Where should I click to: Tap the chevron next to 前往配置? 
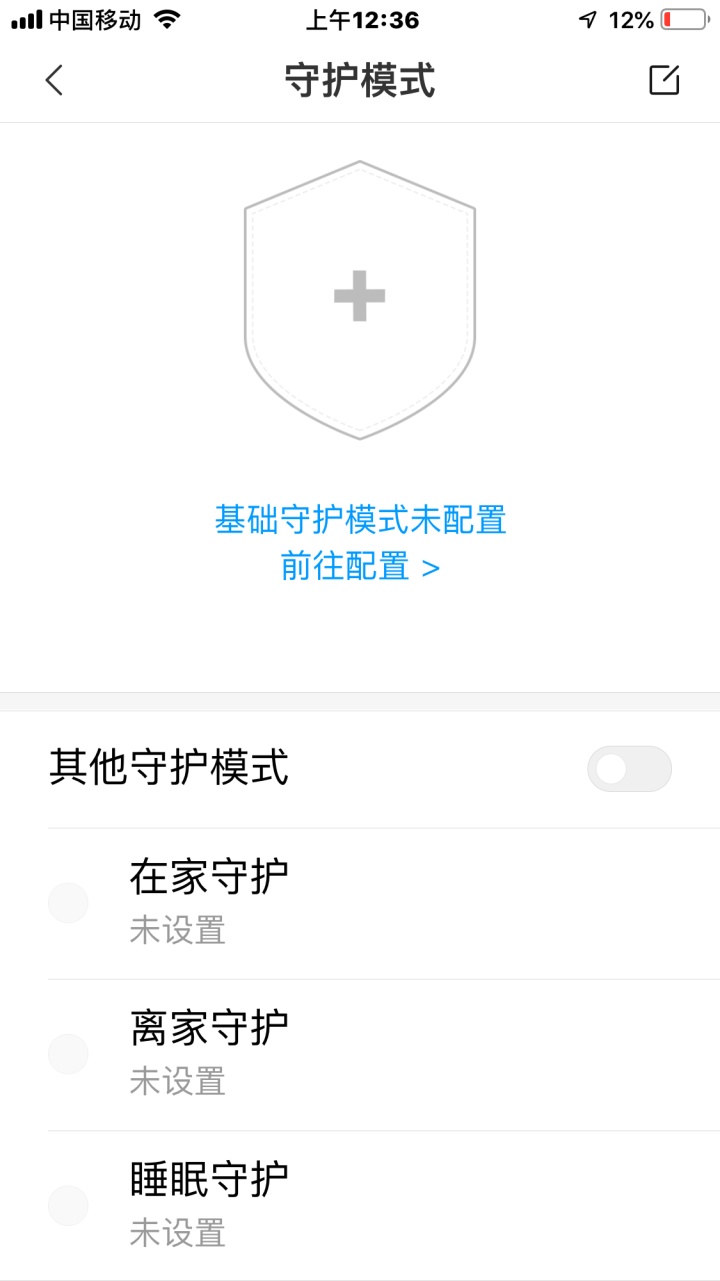[432, 566]
